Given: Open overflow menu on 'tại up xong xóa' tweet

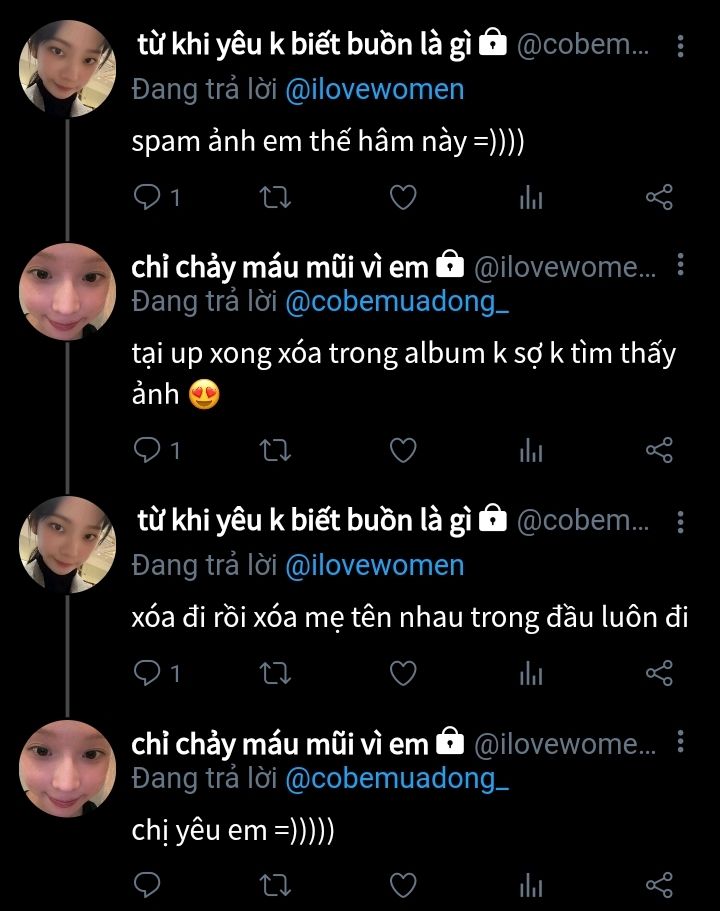Looking at the screenshot, I should [x=680, y=265].
